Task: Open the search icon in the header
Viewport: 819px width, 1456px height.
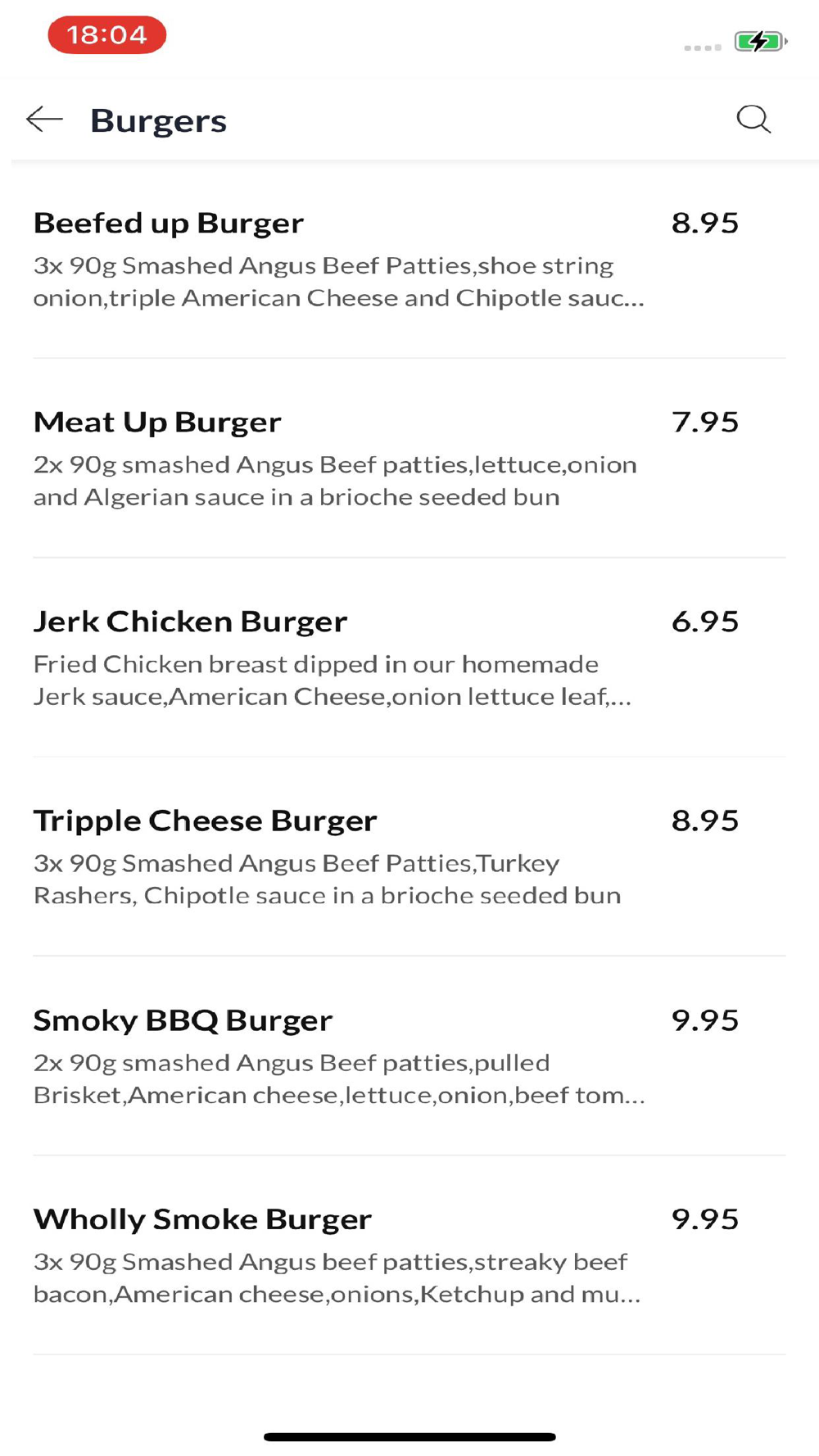Action: (x=753, y=120)
